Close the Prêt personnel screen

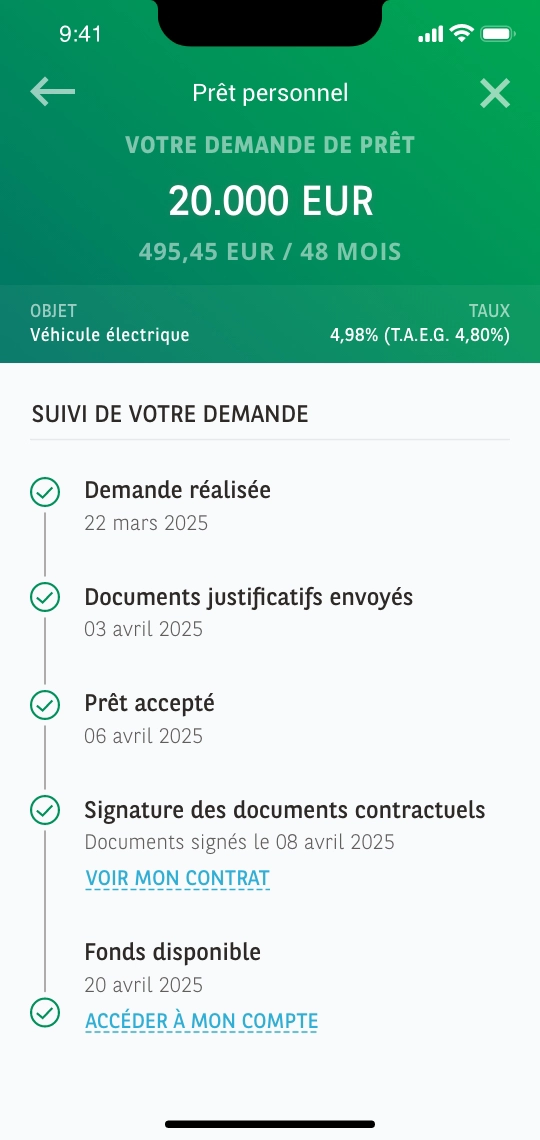[x=495, y=93]
